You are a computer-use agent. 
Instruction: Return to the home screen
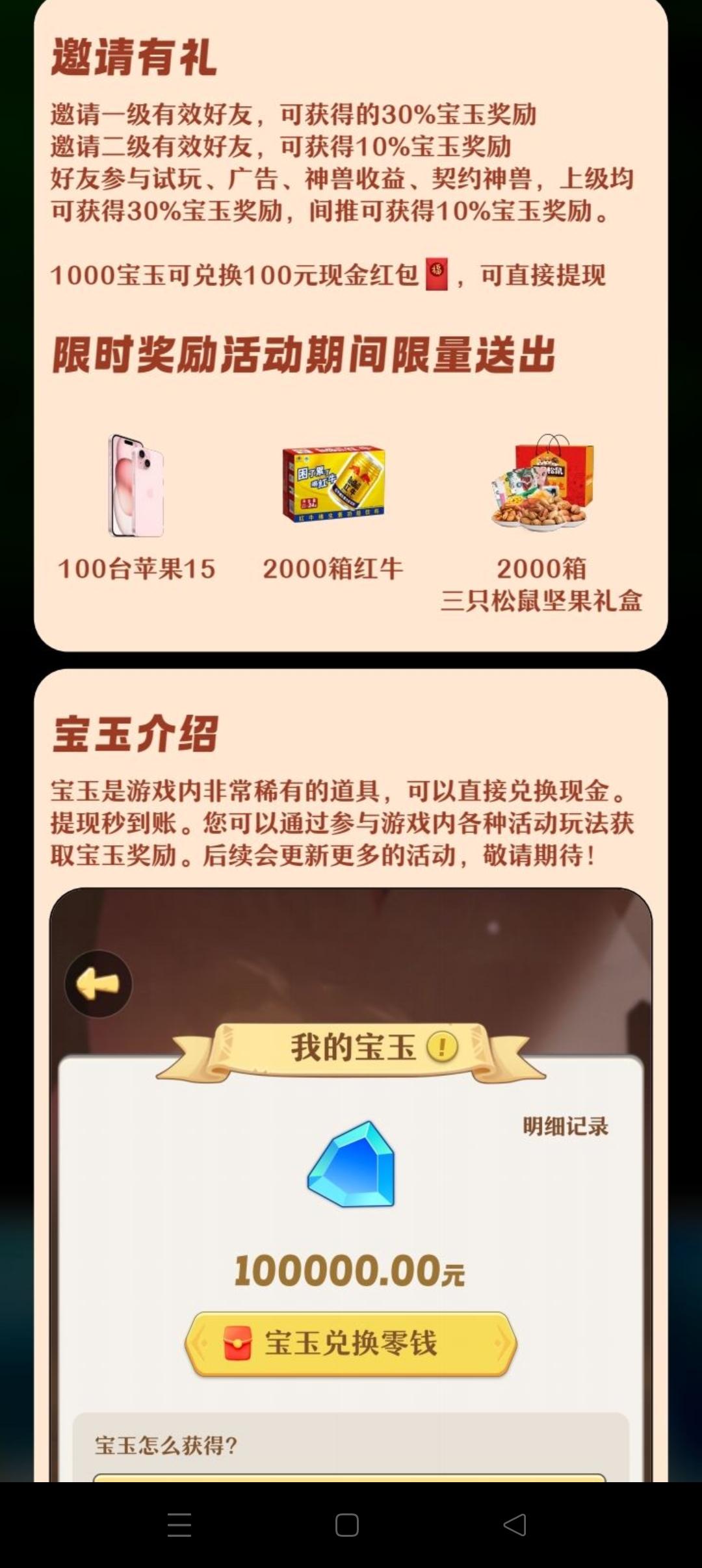(x=347, y=1524)
